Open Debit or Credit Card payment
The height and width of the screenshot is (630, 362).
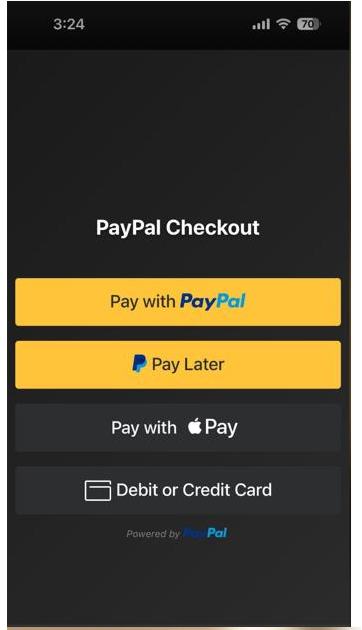click(178, 490)
